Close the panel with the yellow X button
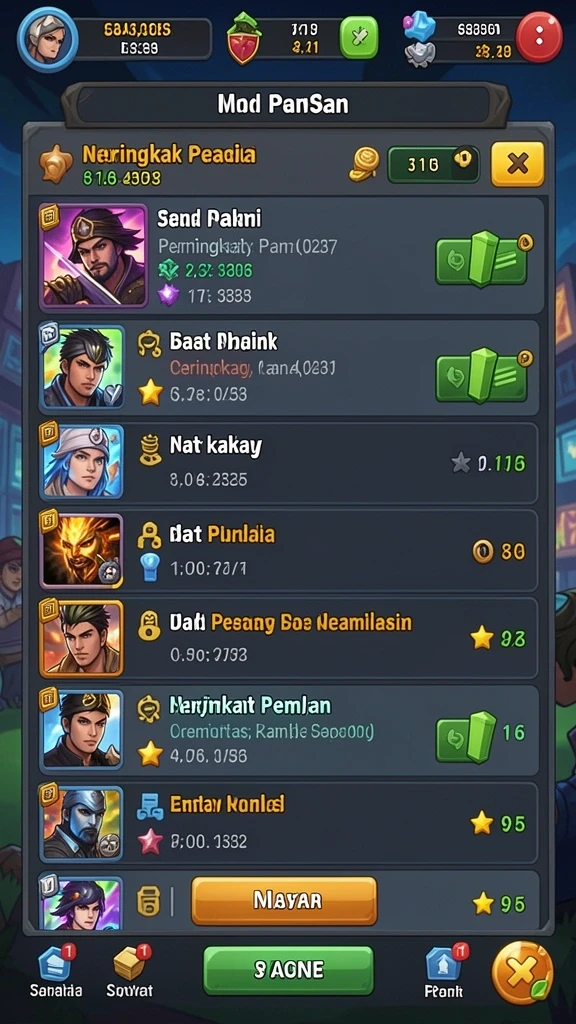The height and width of the screenshot is (1024, 576). click(x=517, y=165)
